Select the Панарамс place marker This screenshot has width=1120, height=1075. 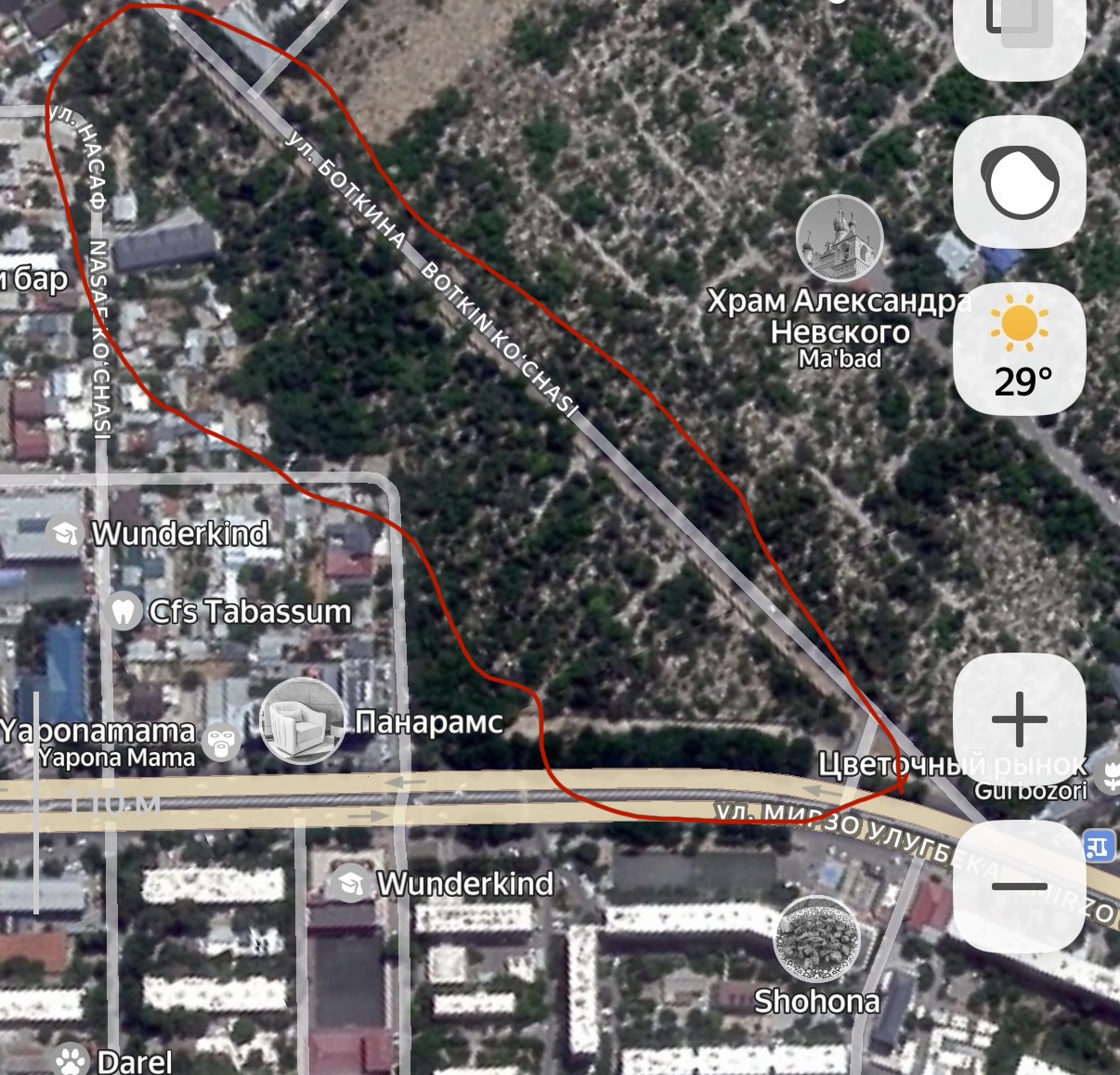point(302,721)
